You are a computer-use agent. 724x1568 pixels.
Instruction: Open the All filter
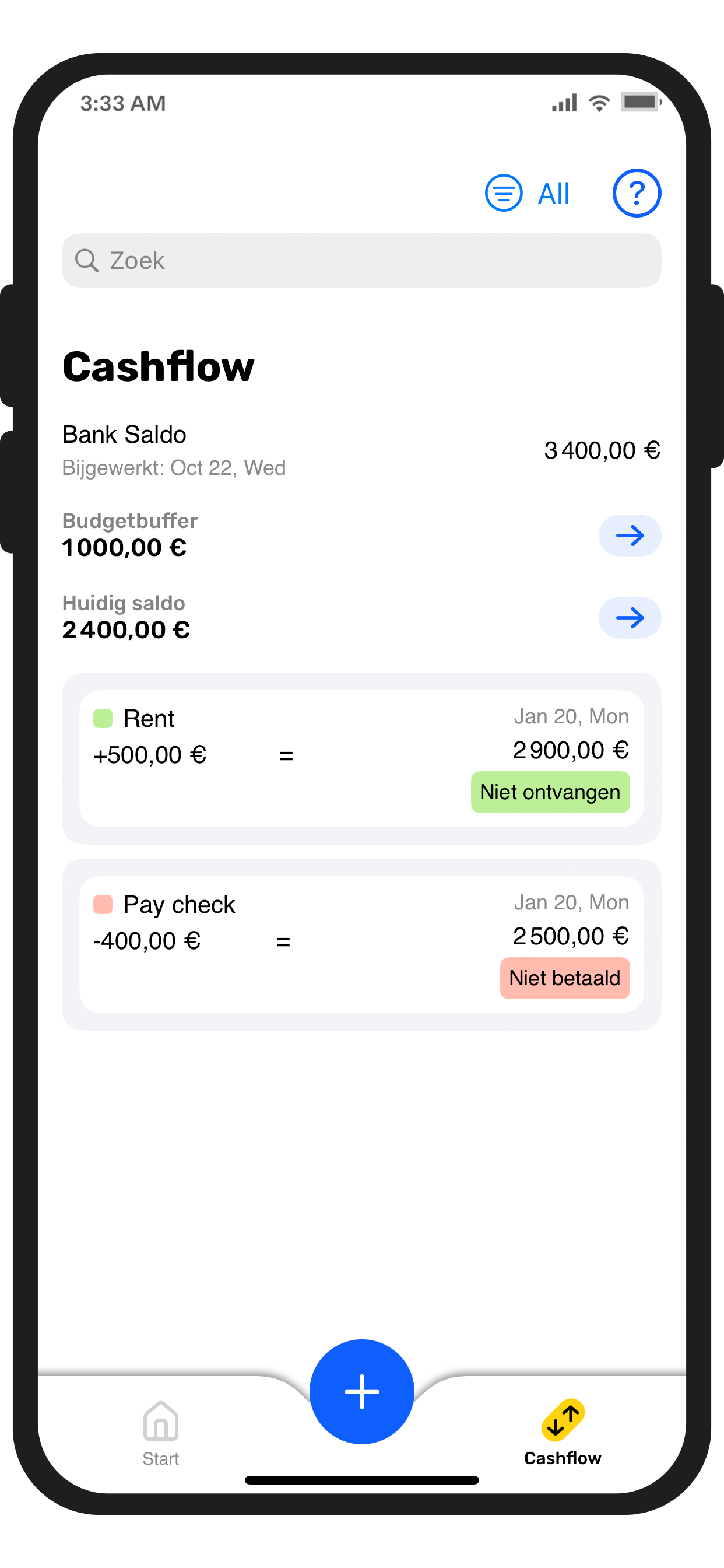click(527, 194)
